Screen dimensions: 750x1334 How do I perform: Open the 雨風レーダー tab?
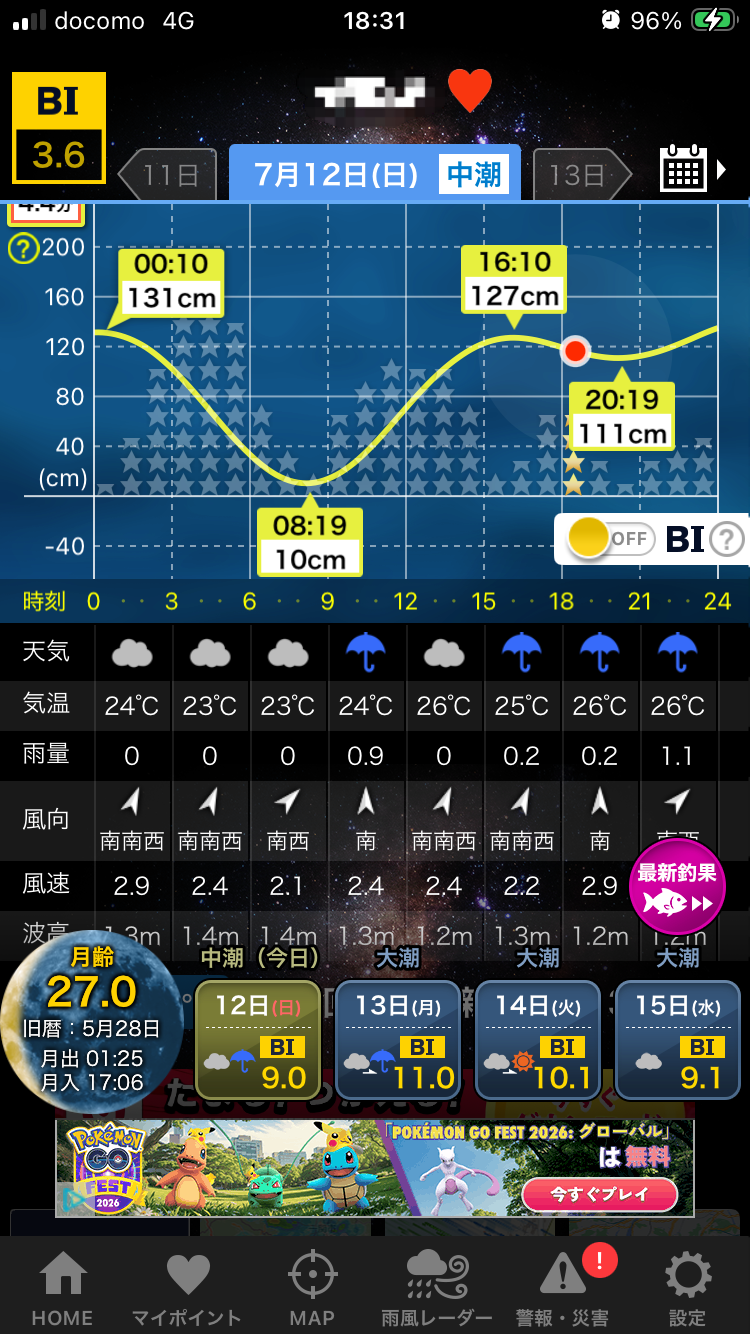point(437,1289)
